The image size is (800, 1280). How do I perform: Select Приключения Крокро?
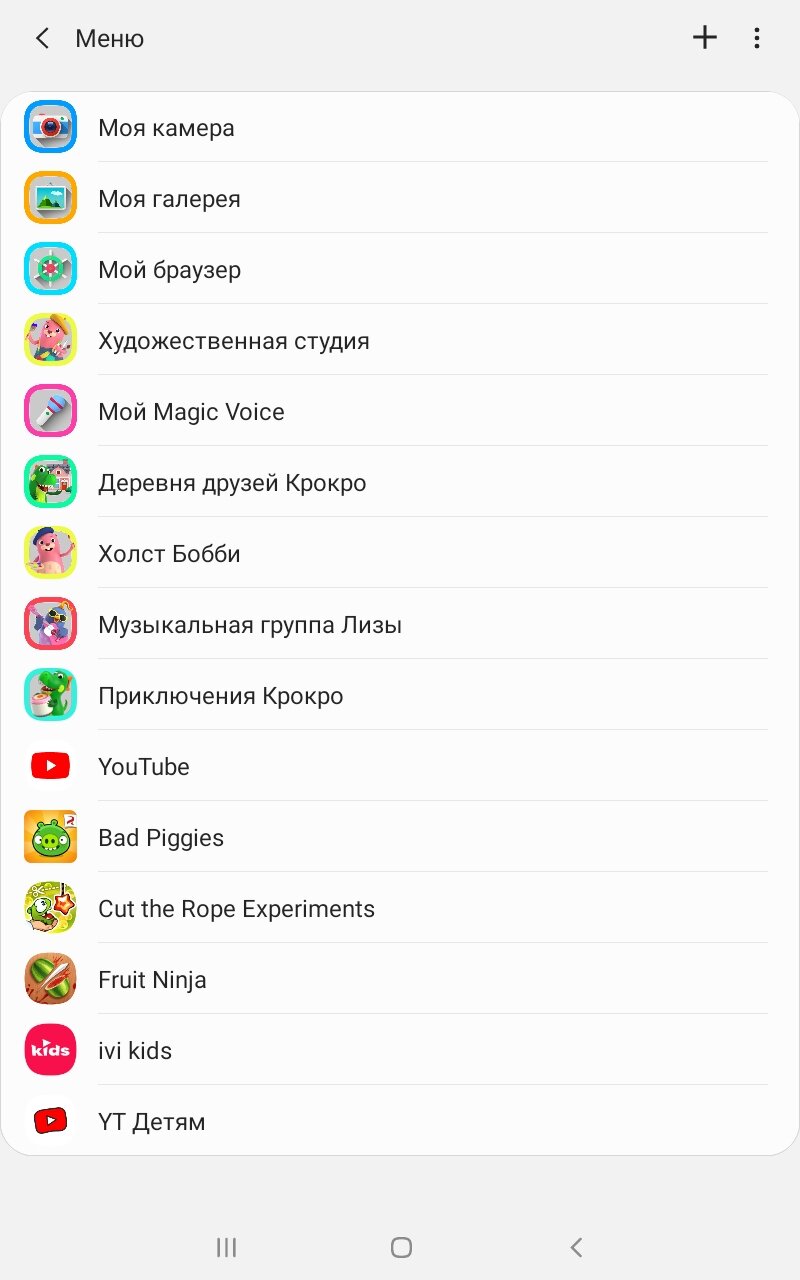pyautogui.click(x=400, y=695)
